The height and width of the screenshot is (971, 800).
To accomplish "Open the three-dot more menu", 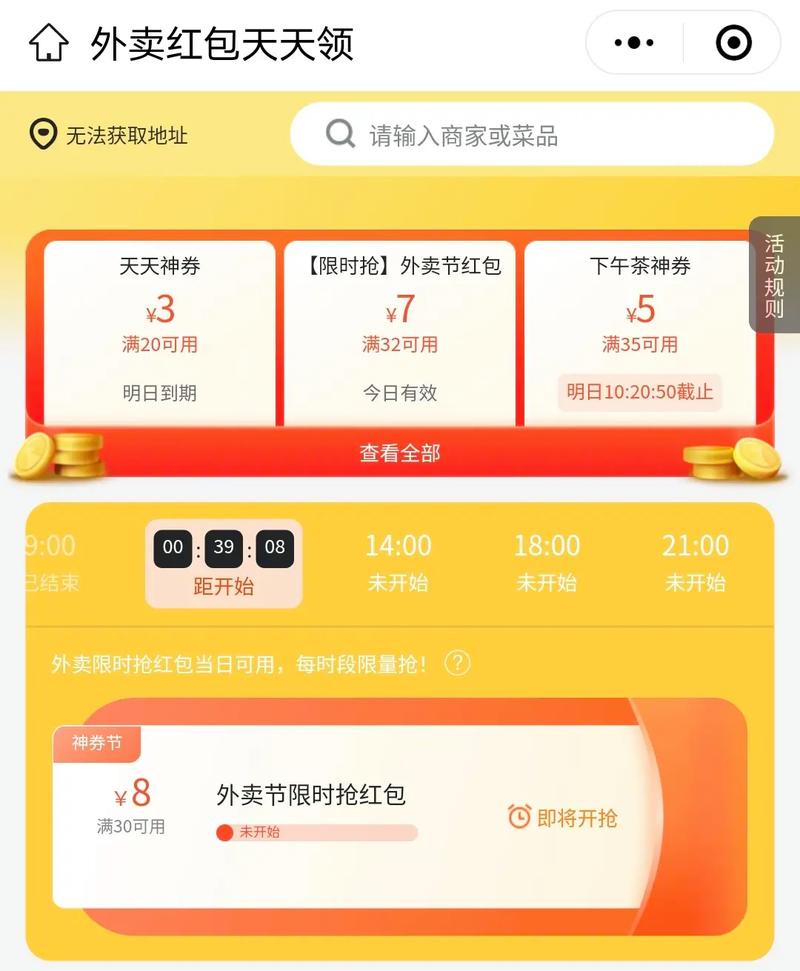I will [634, 43].
